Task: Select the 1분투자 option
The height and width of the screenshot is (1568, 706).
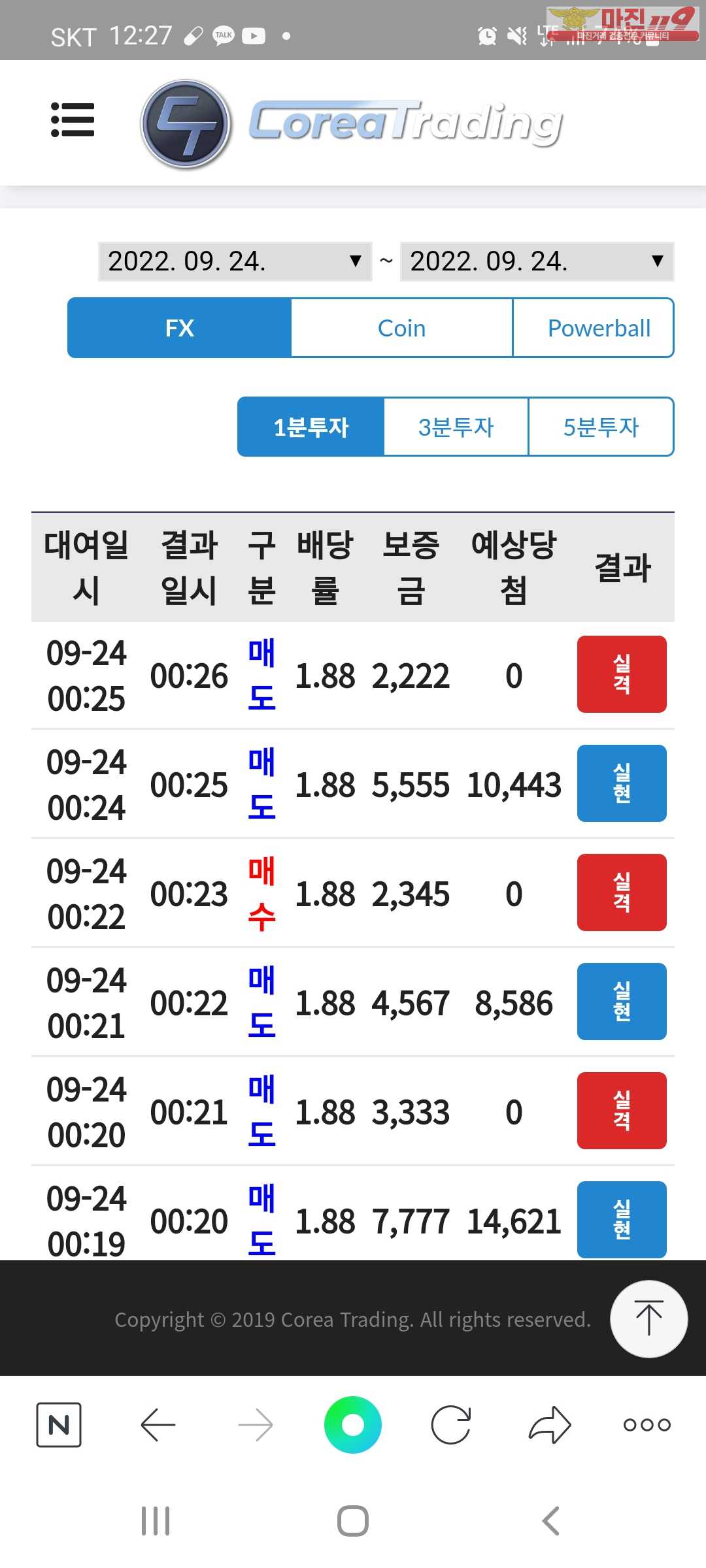Action: pyautogui.click(x=311, y=427)
